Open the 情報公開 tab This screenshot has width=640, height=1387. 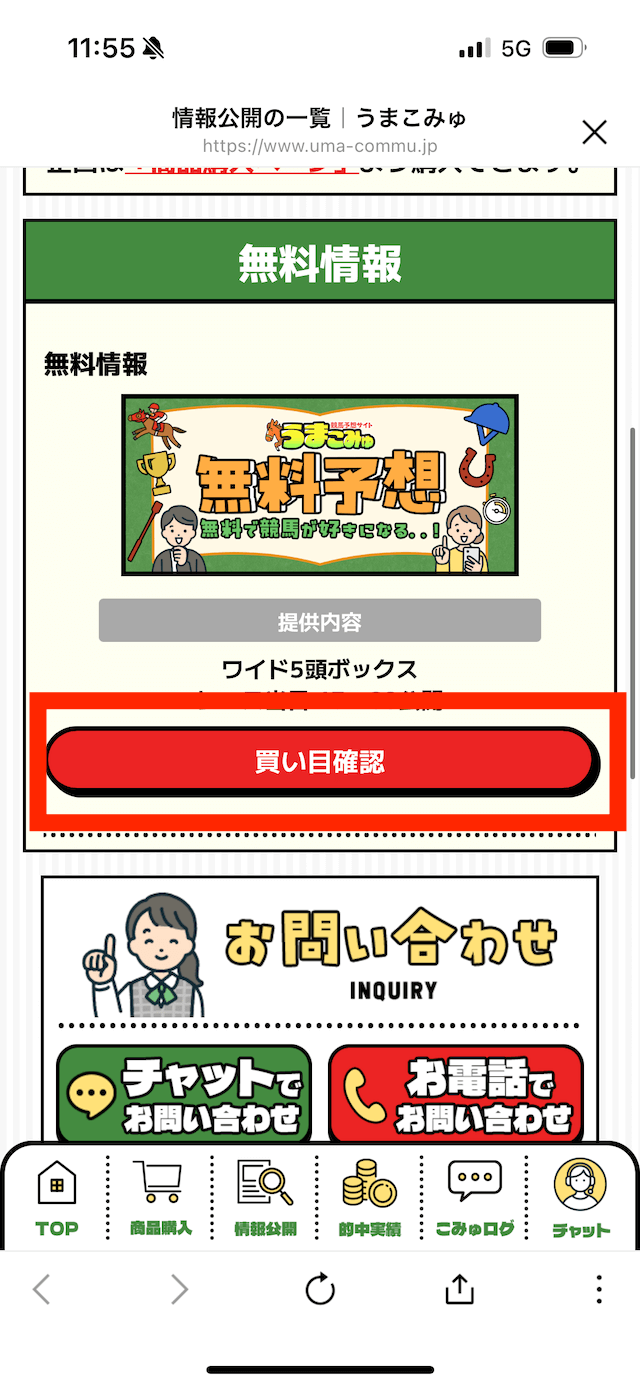click(265, 1199)
